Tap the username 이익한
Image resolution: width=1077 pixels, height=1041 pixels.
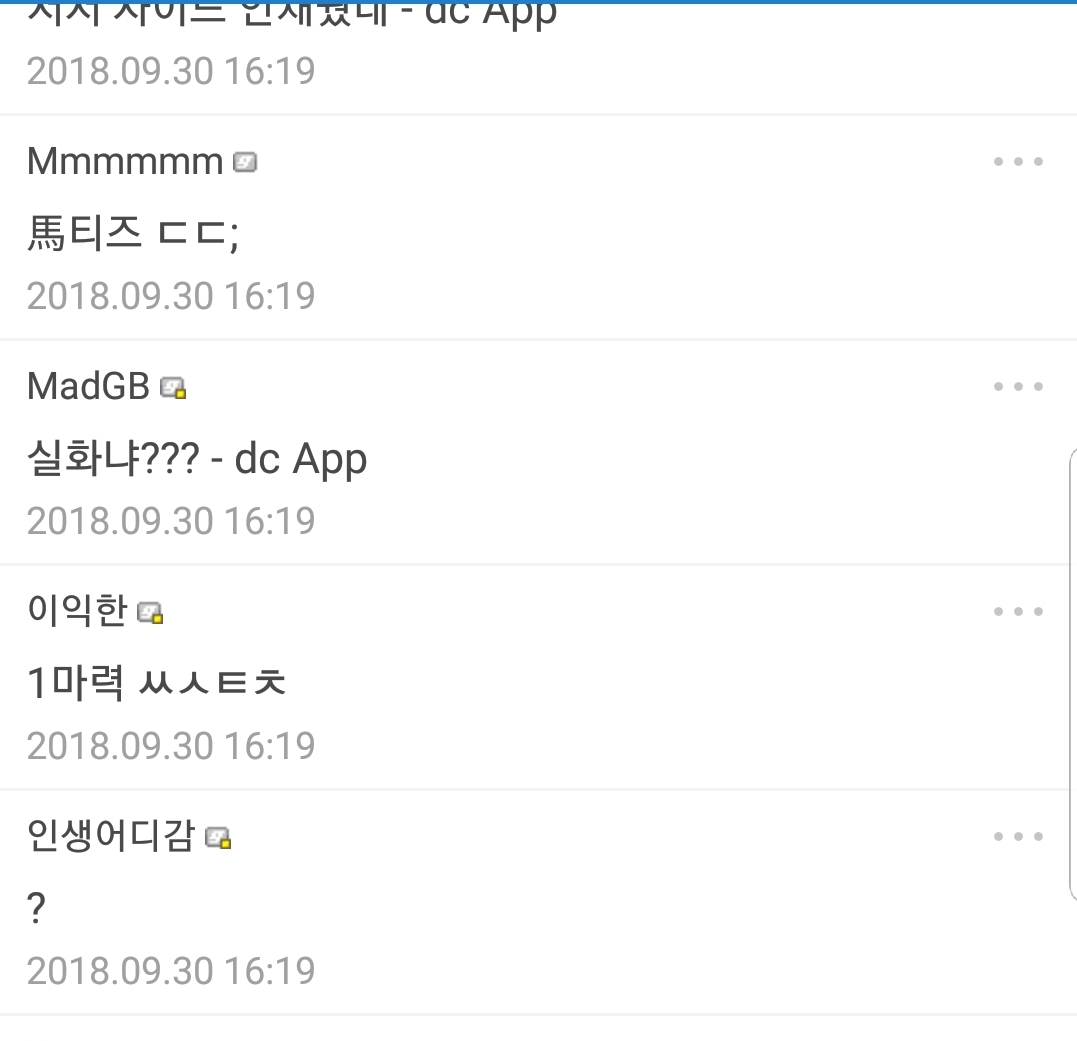click(77, 610)
